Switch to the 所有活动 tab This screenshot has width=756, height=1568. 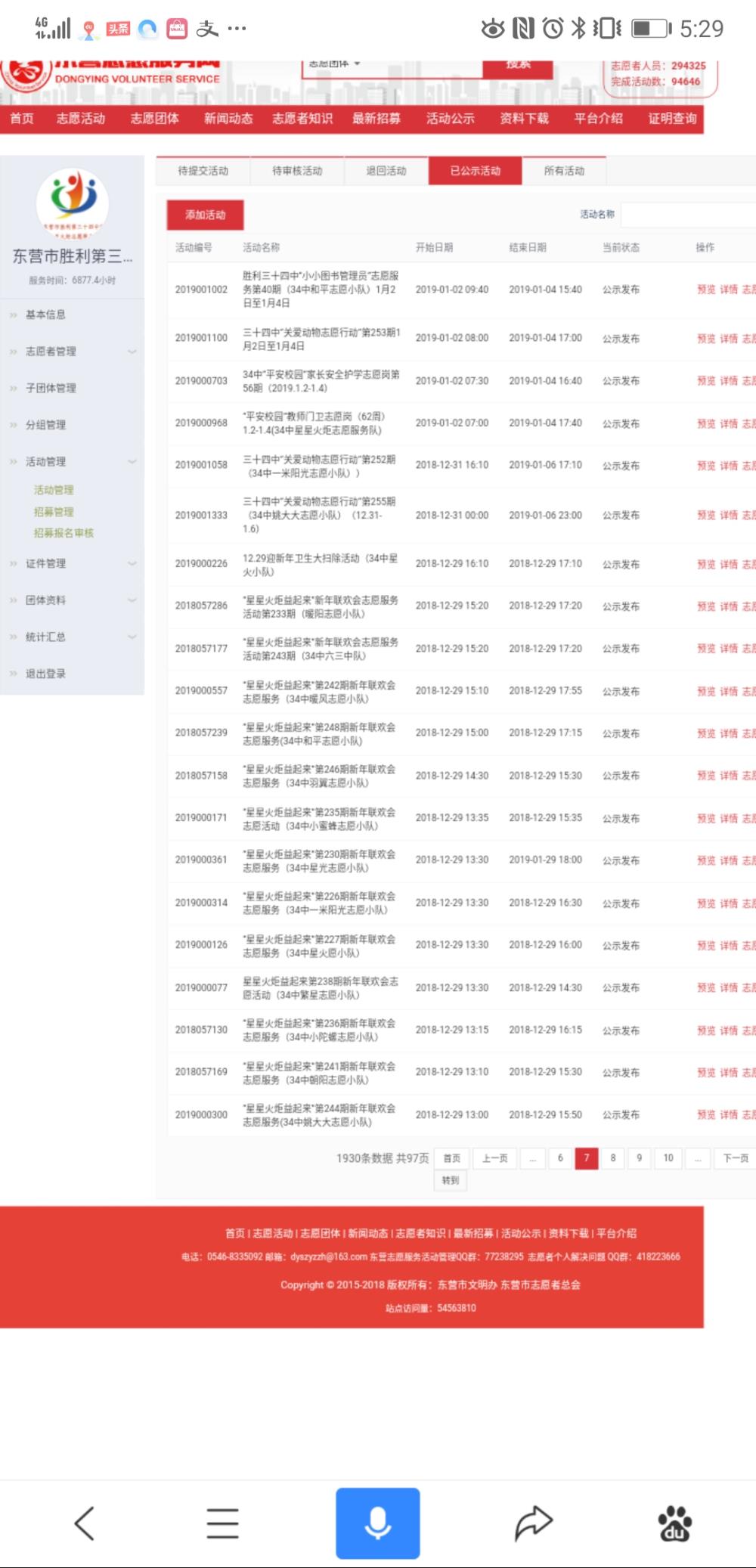click(x=564, y=171)
